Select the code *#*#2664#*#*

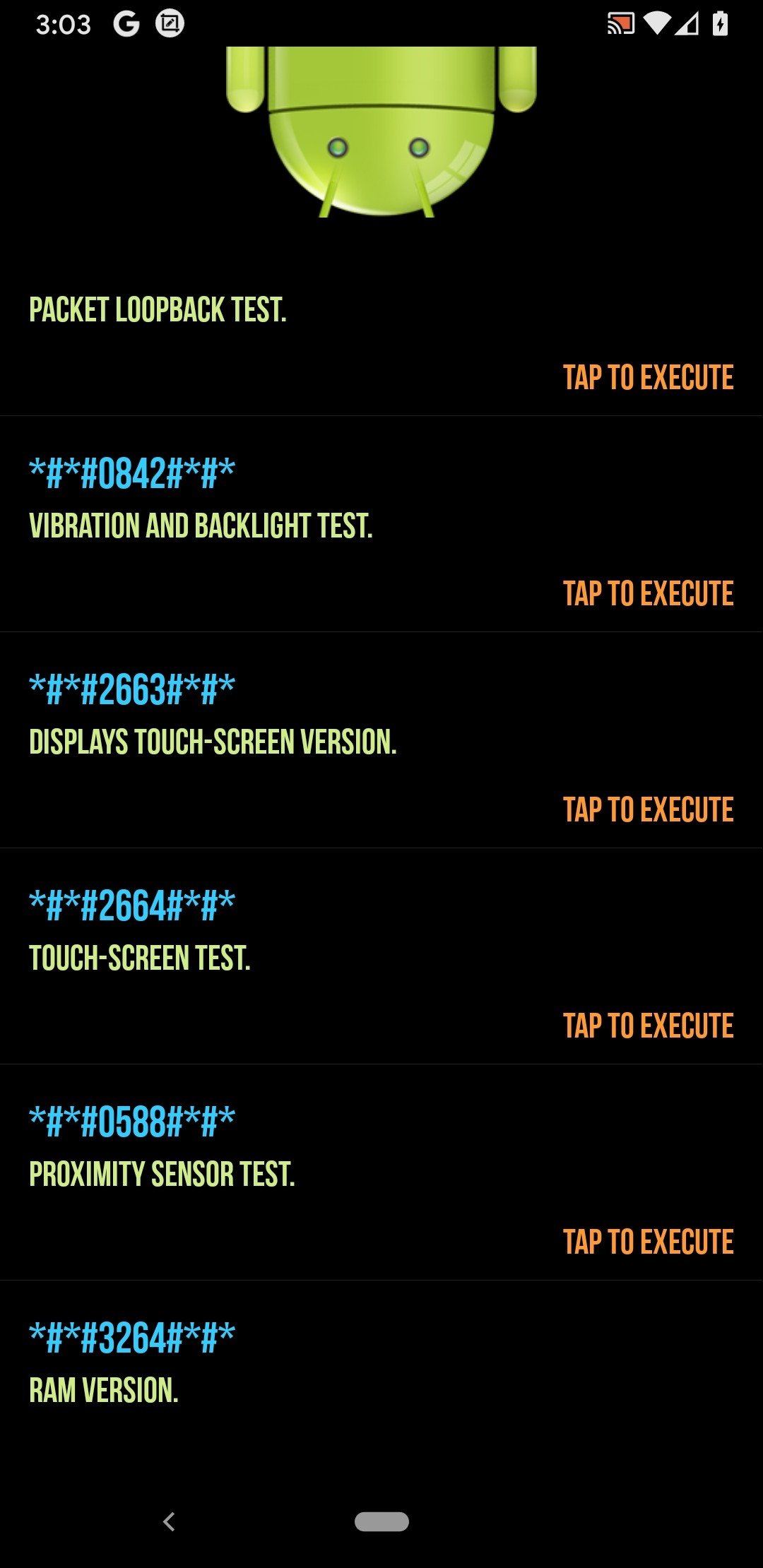click(131, 902)
